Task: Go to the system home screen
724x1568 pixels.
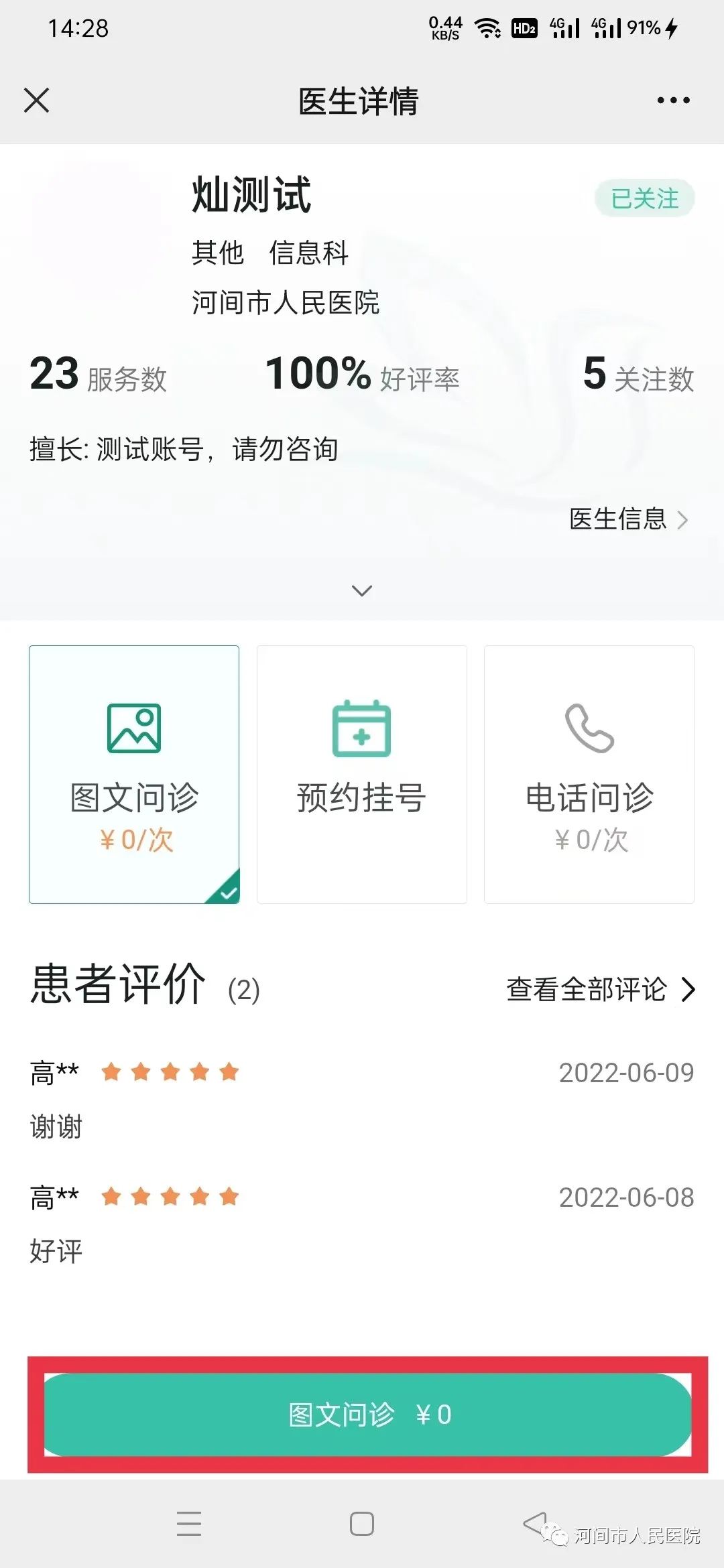Action: (x=362, y=1524)
